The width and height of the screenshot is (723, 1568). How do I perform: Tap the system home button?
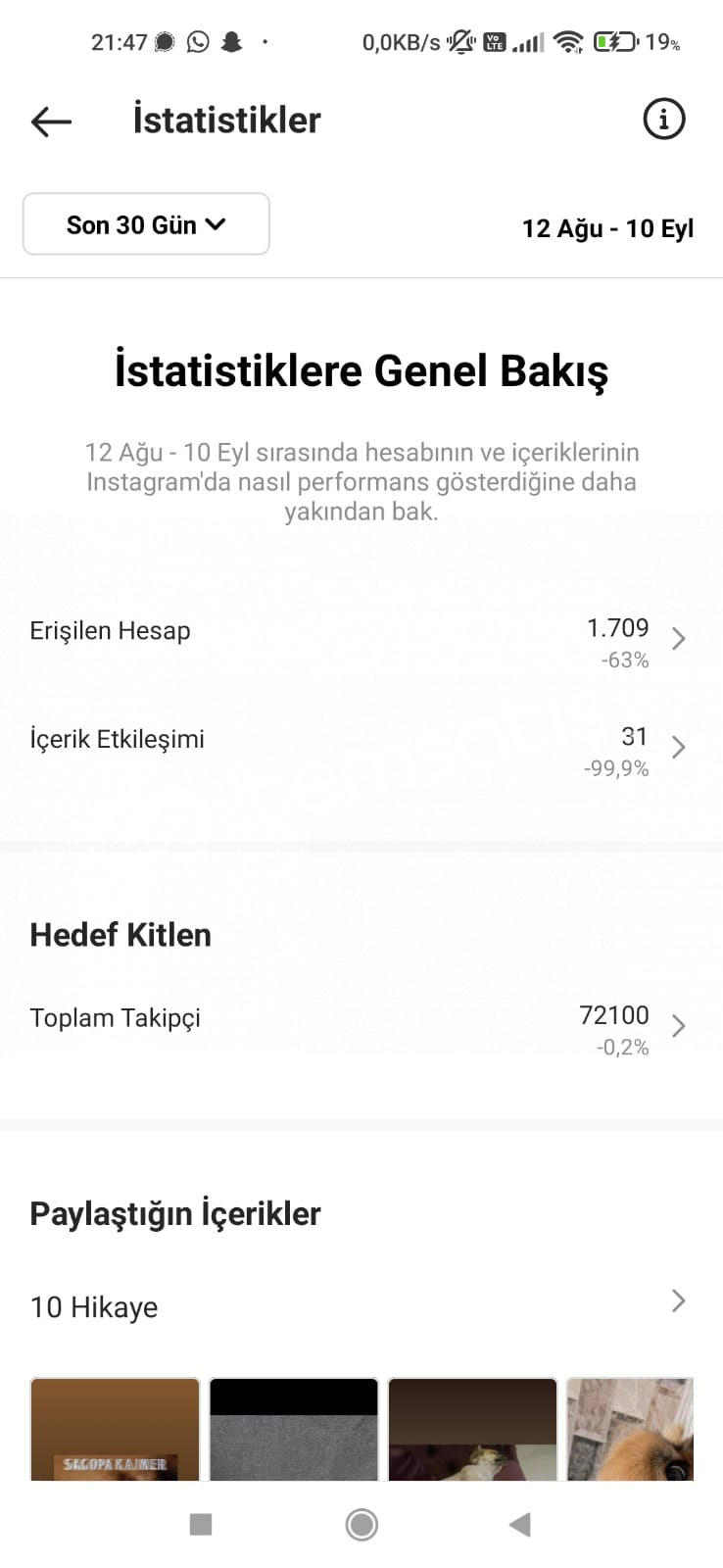[x=361, y=1524]
